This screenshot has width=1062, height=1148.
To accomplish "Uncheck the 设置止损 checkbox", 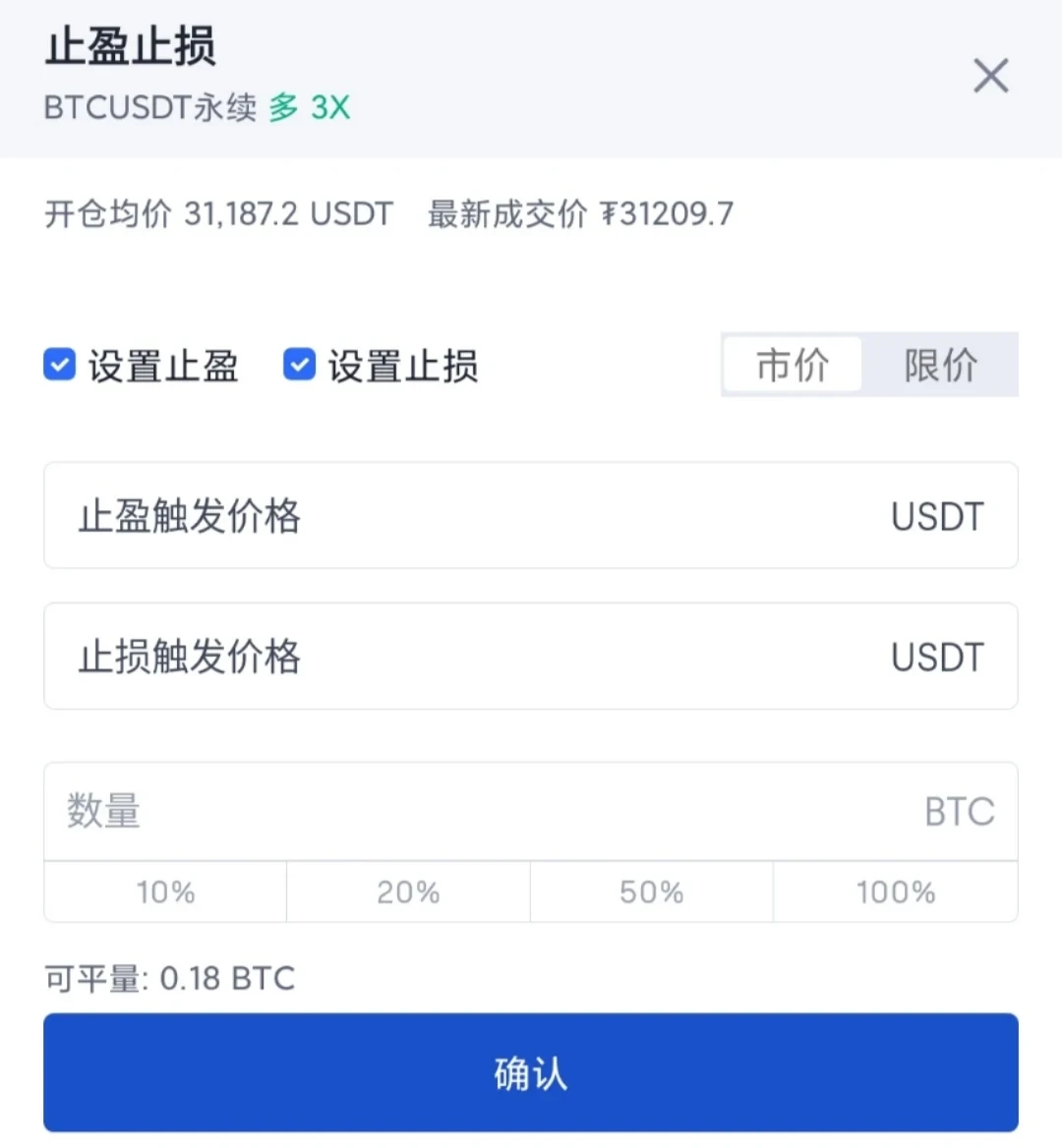I will (299, 365).
